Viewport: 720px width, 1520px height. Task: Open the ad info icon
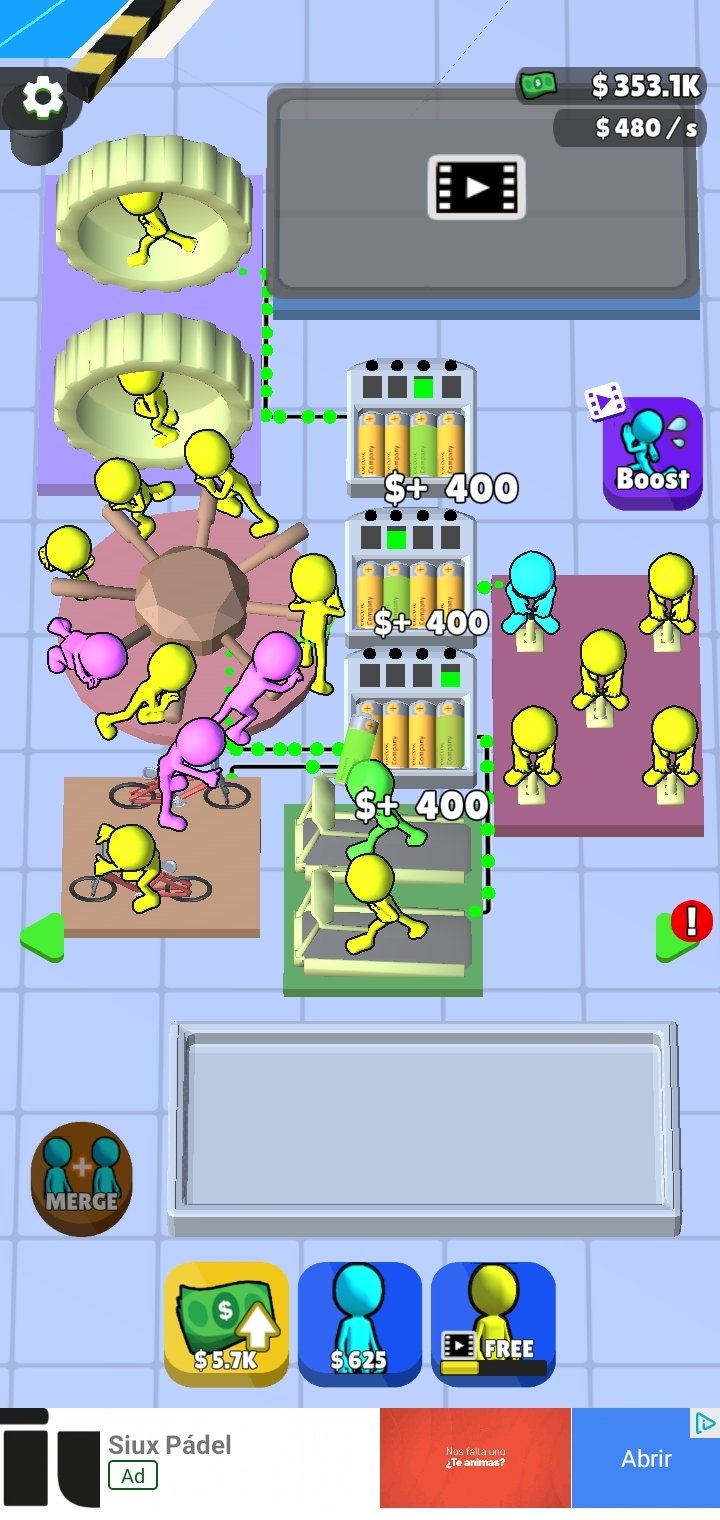pyautogui.click(x=705, y=1422)
